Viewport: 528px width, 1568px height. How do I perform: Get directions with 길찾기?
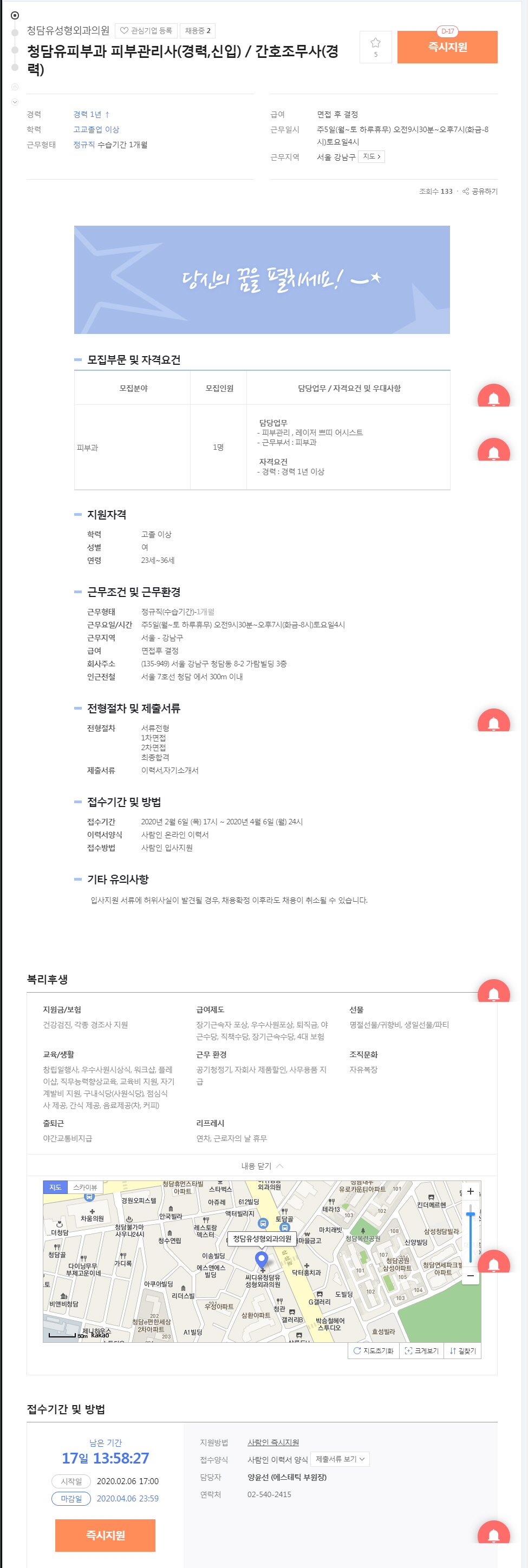tap(463, 1351)
